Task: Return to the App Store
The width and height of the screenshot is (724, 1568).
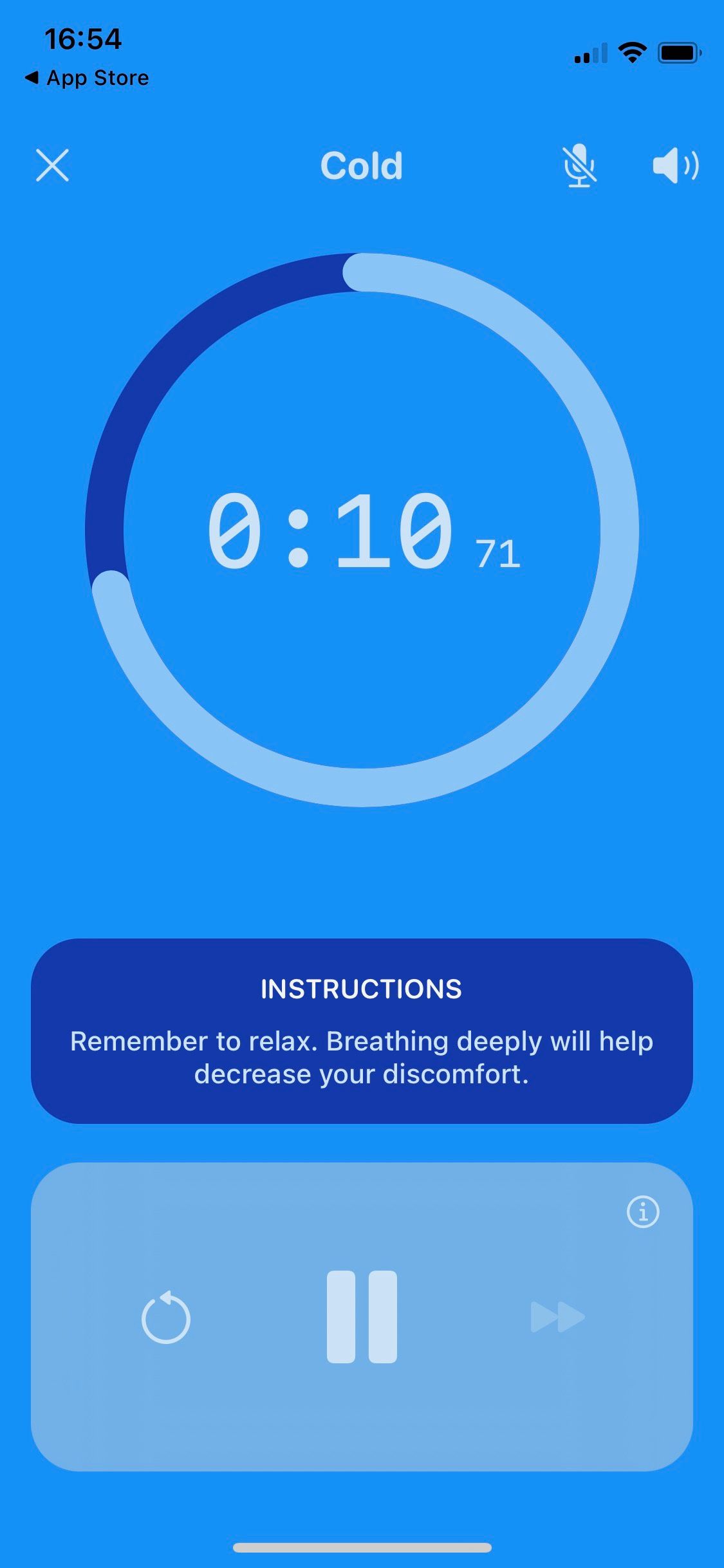Action: coord(87,78)
